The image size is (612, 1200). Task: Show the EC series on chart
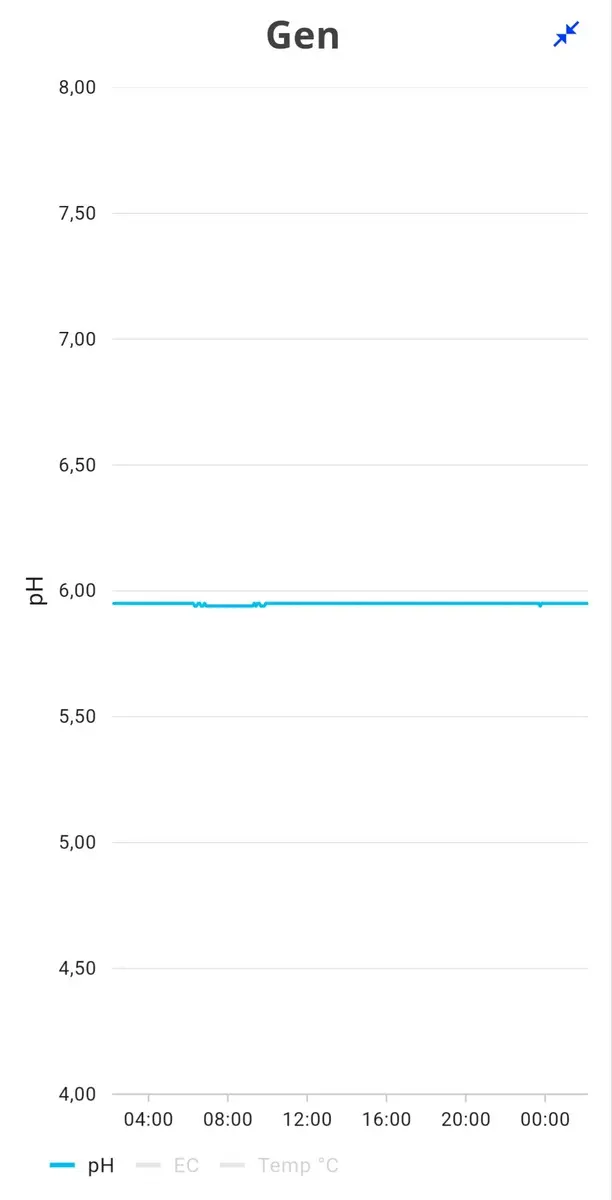coord(168,1165)
